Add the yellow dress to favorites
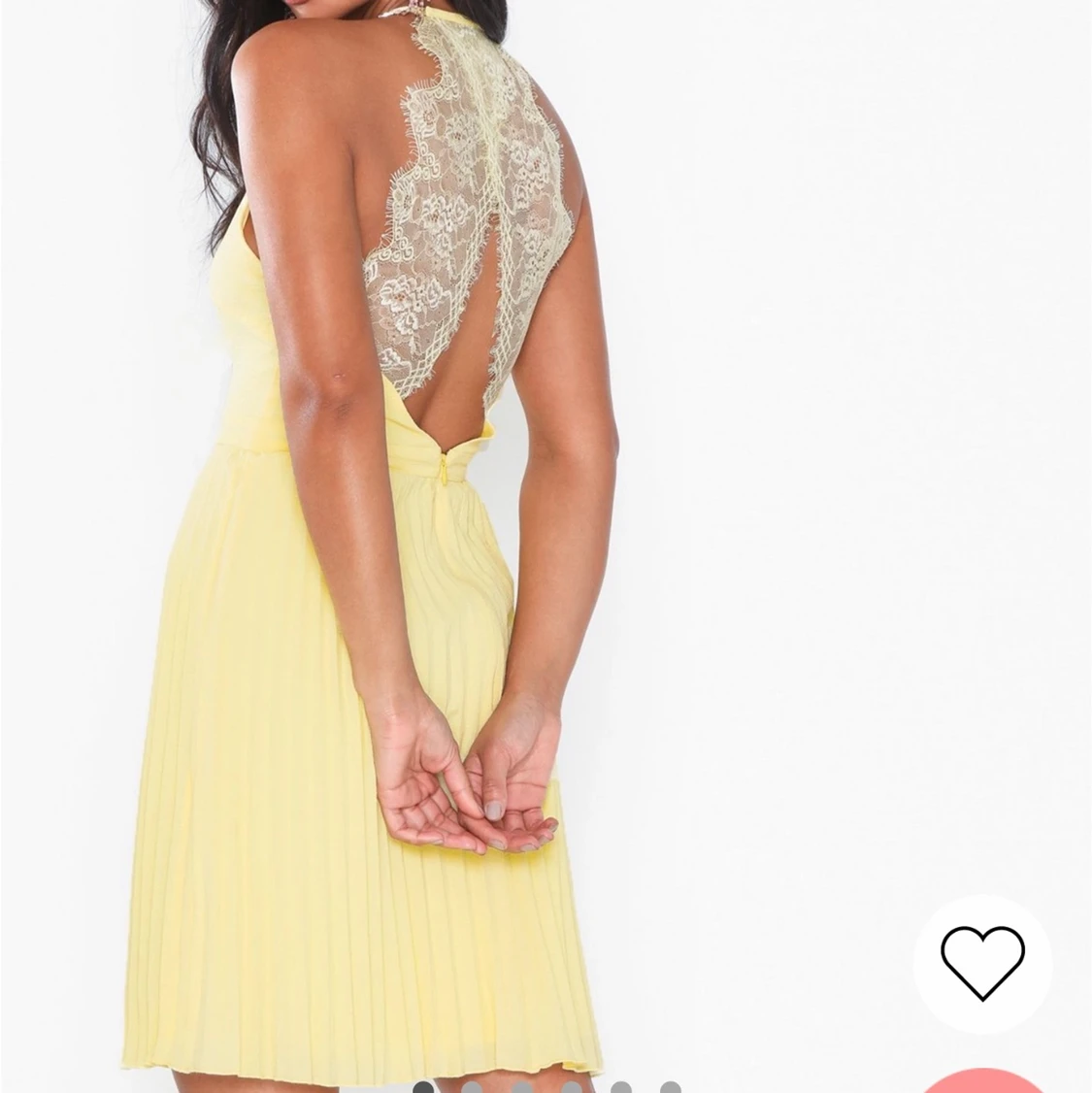 pos(981,962)
